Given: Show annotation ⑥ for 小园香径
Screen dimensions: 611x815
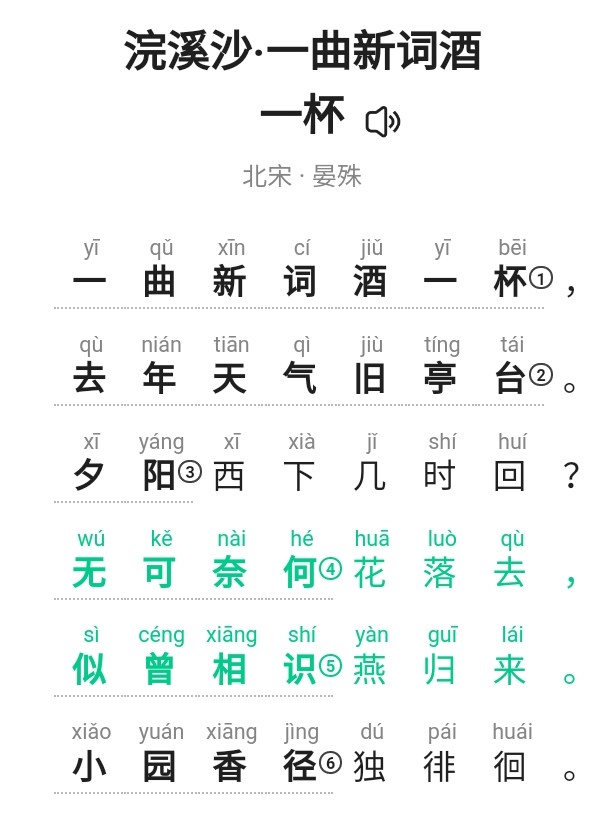Looking at the screenshot, I should pyautogui.click(x=330, y=764).
